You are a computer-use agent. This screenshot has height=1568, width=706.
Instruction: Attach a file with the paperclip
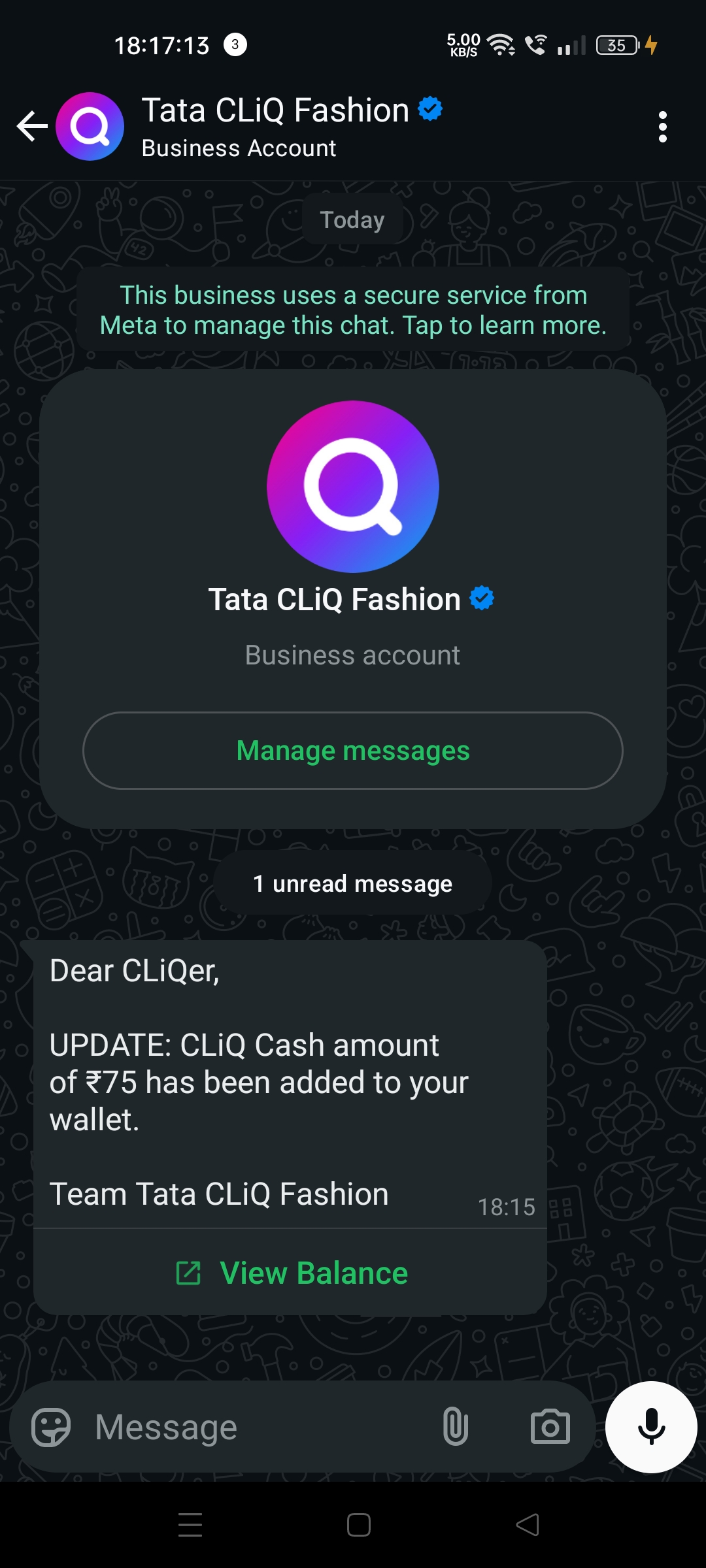tap(455, 1427)
